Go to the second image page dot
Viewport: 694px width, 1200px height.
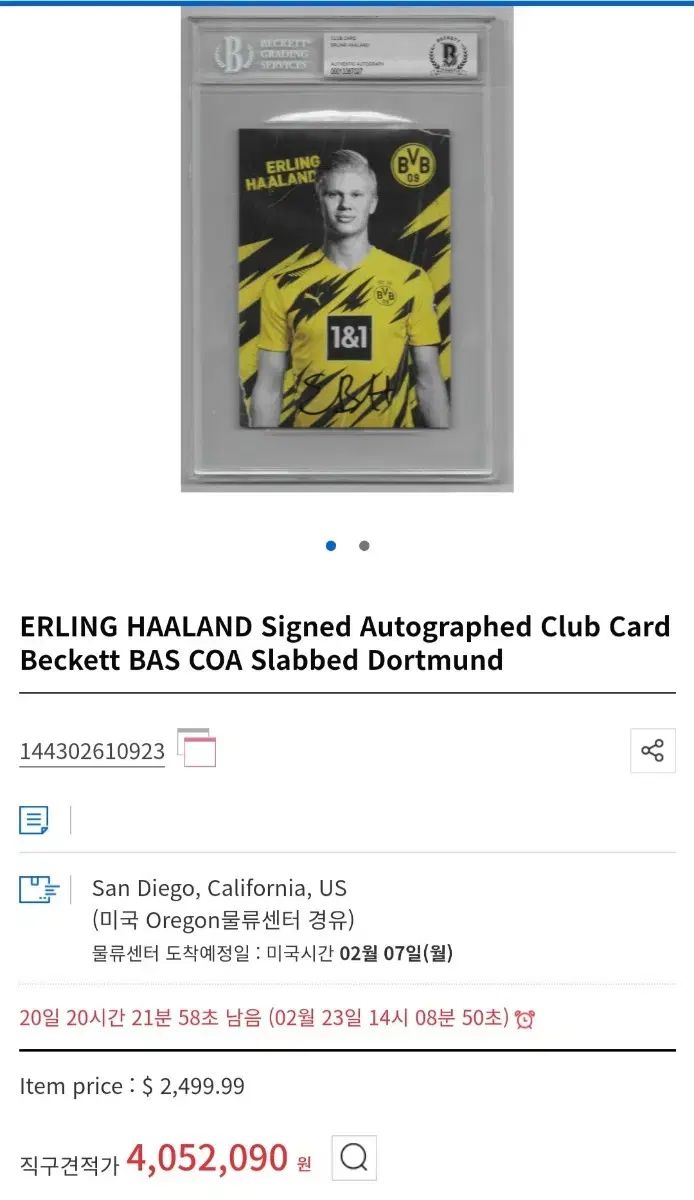[x=364, y=546]
